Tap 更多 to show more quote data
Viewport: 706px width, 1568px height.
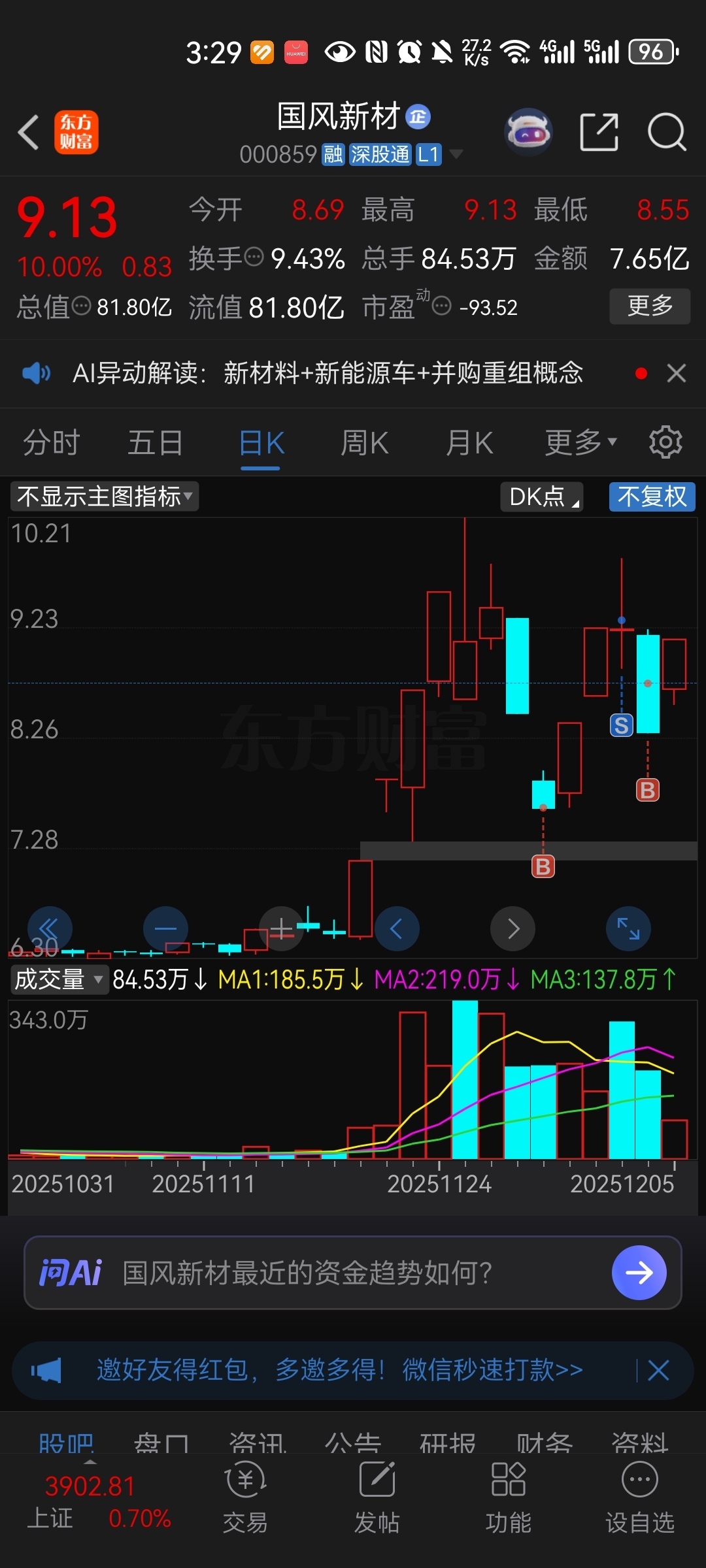650,306
